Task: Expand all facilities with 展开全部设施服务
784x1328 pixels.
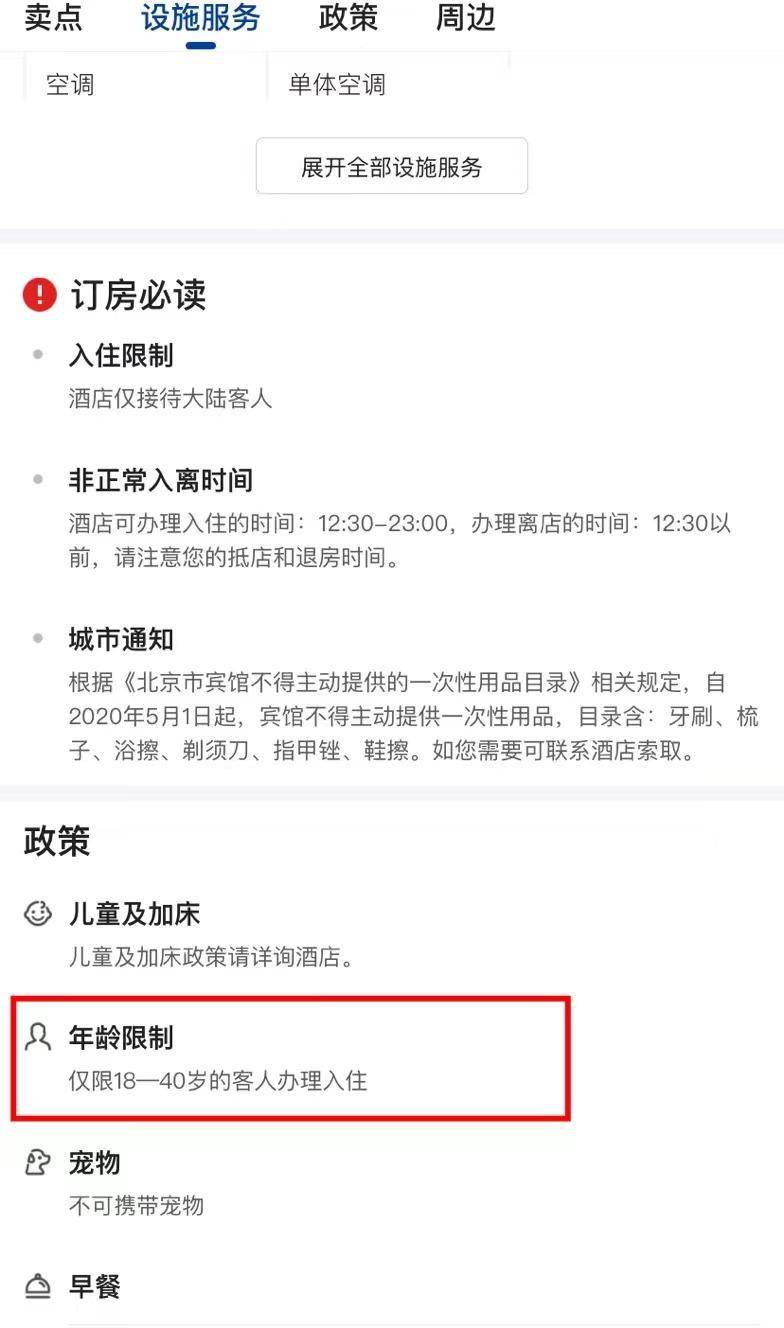Action: coord(391,166)
